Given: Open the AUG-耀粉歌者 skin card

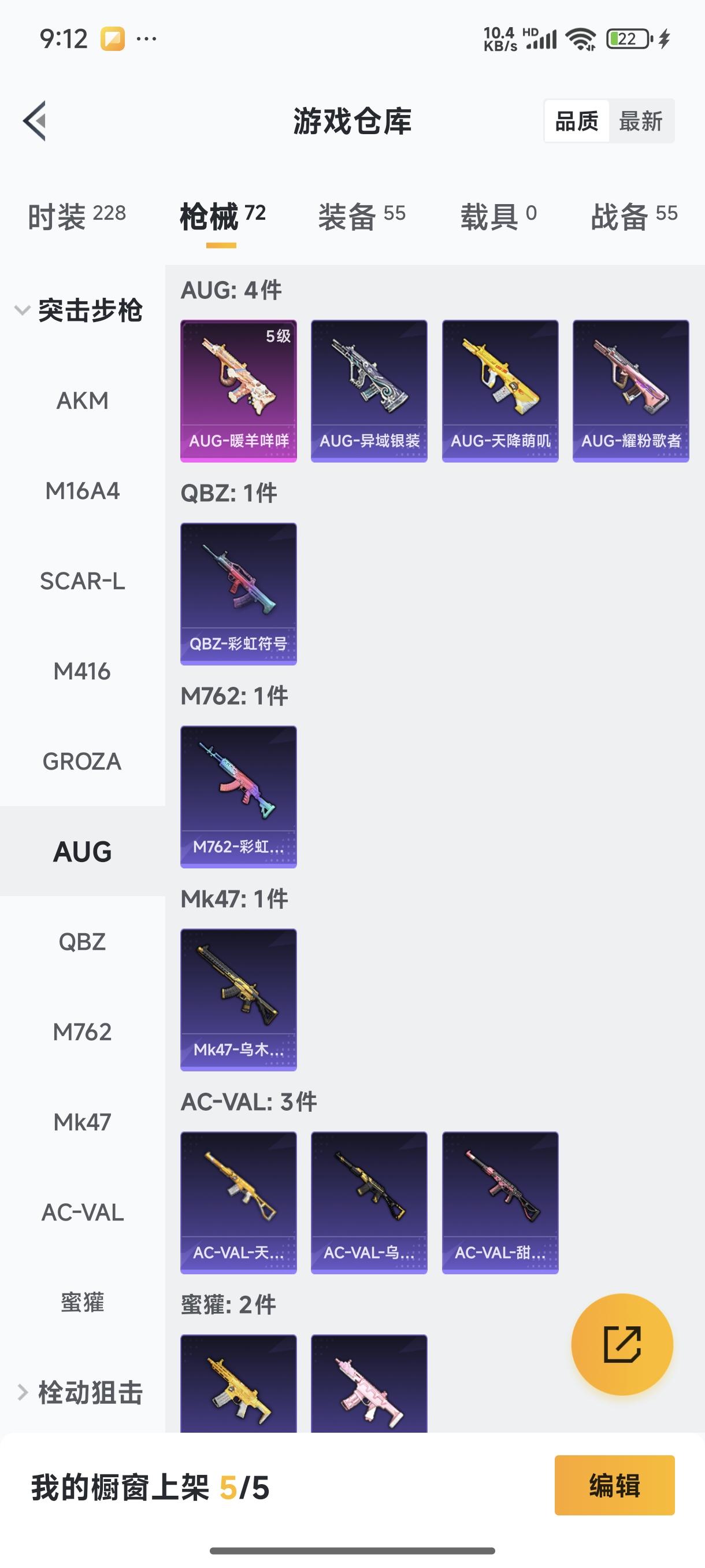Looking at the screenshot, I should [x=631, y=391].
